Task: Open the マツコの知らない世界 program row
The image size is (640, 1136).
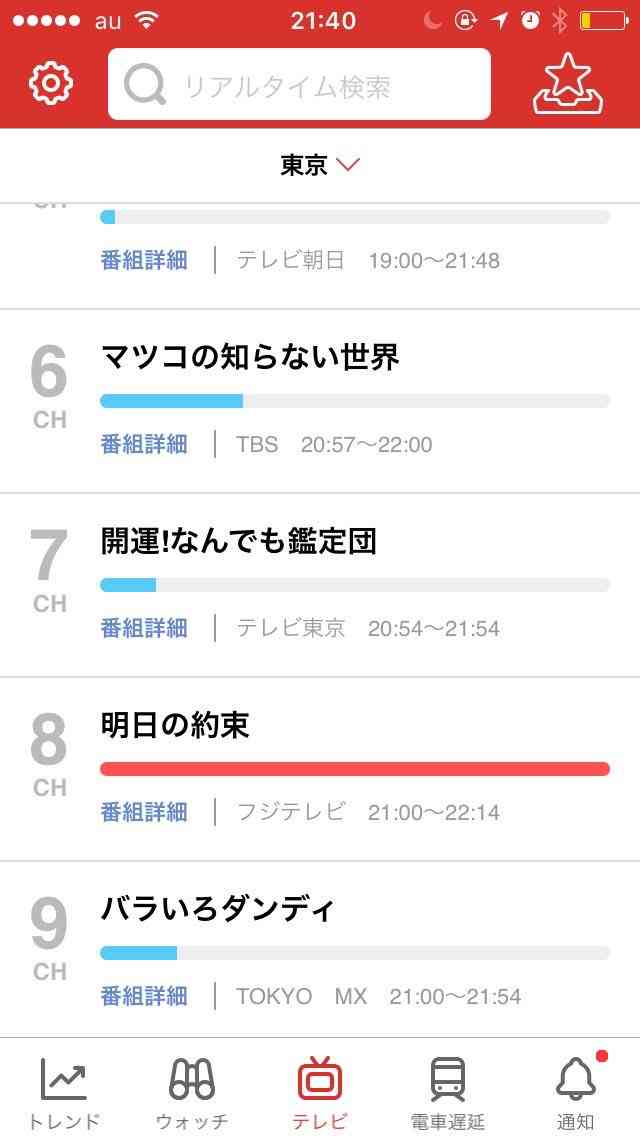Action: point(320,401)
